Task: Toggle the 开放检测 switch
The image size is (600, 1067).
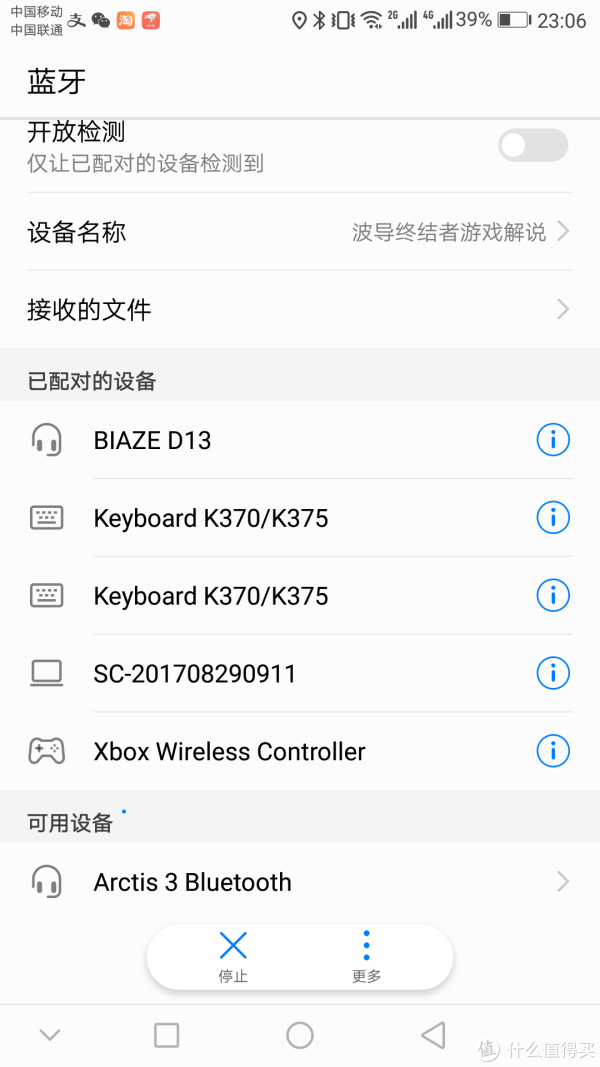Action: tap(533, 145)
